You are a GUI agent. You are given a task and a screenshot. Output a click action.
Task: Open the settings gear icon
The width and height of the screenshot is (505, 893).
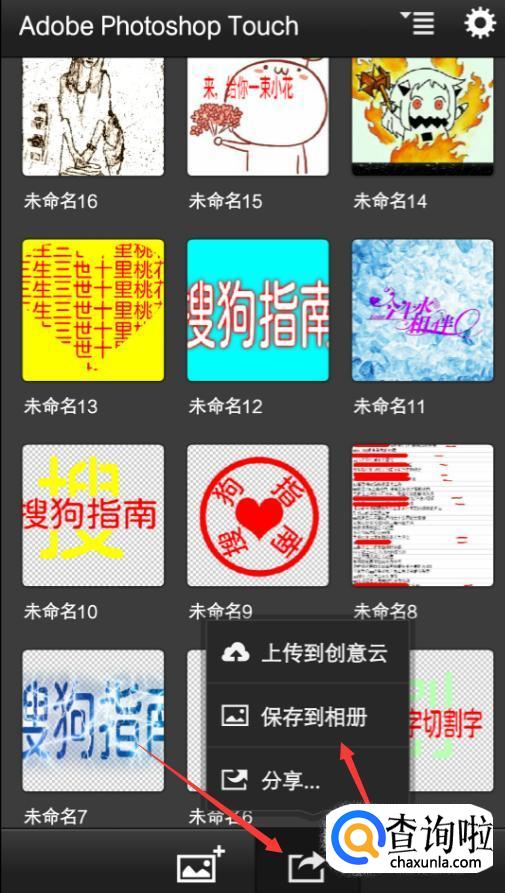click(480, 25)
